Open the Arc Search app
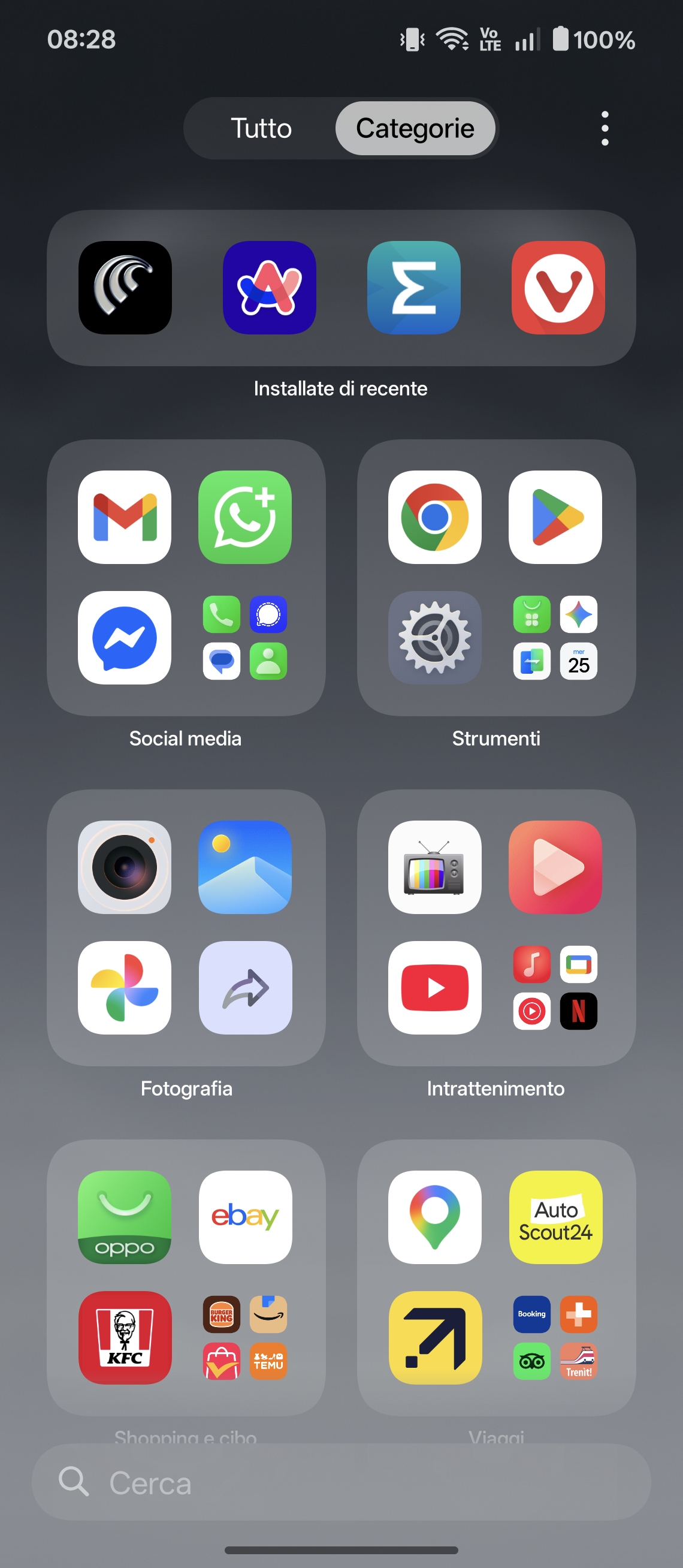683x1568 pixels. pos(269,287)
